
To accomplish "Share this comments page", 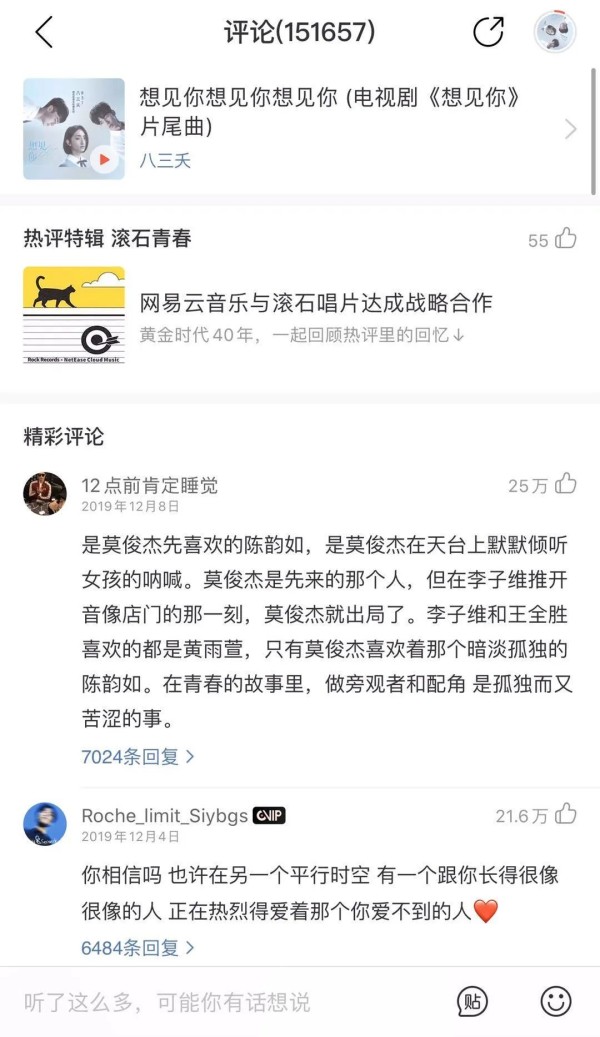I will click(488, 32).
